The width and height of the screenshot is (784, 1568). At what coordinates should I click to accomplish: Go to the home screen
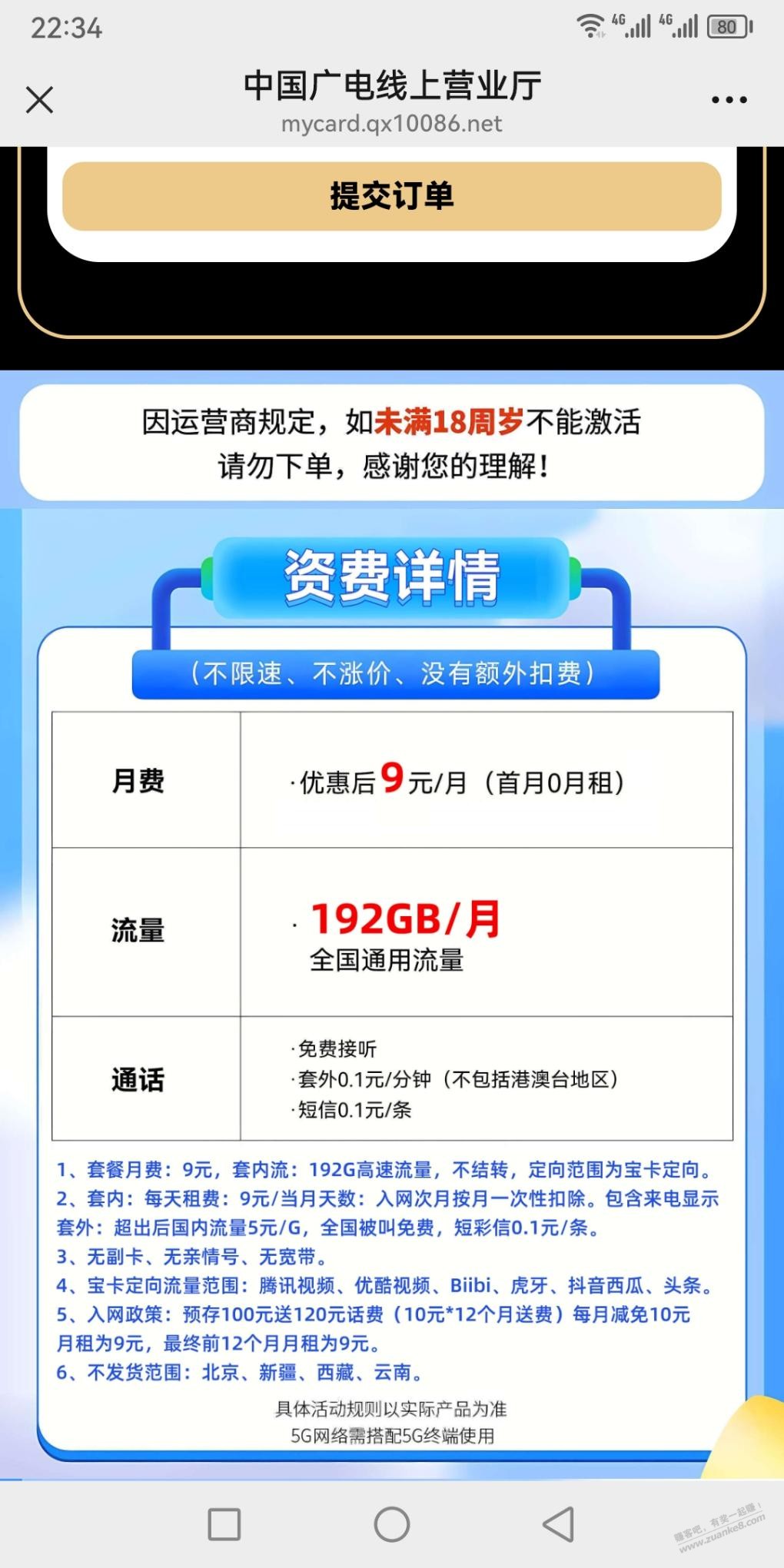point(391,1523)
